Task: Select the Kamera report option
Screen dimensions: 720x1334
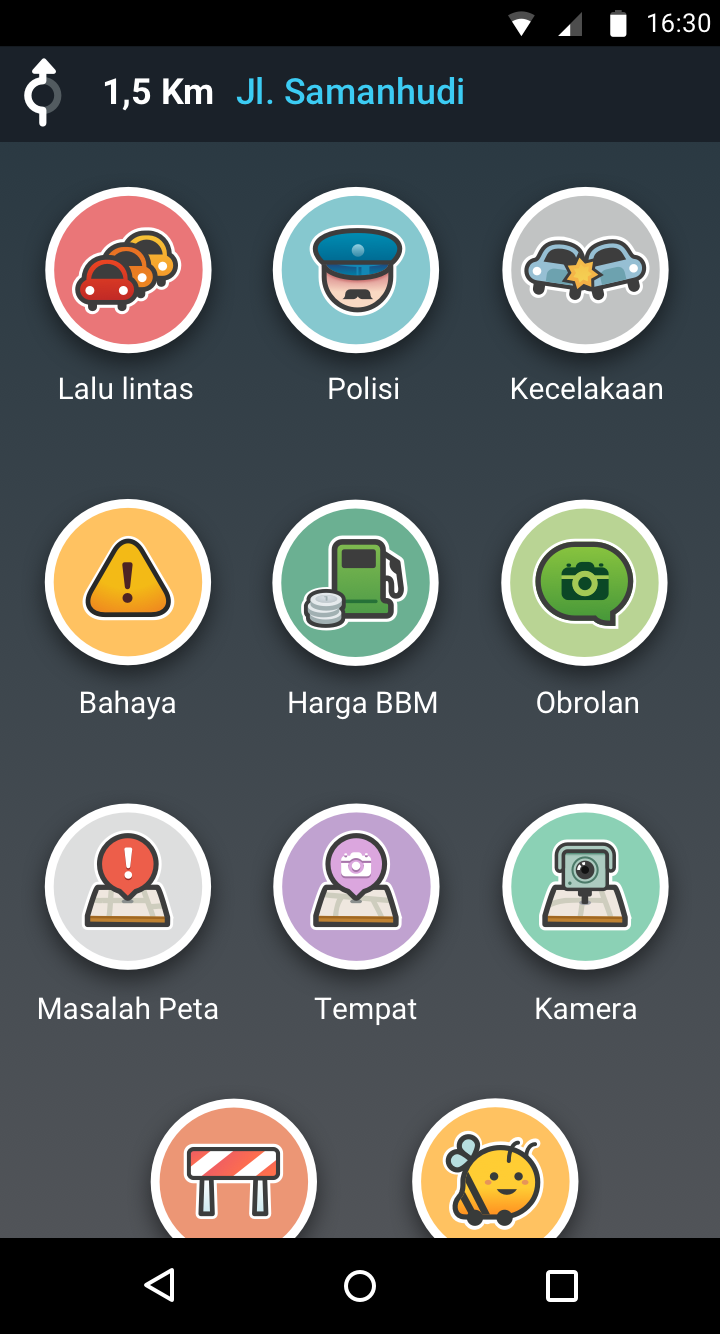Action: pyautogui.click(x=585, y=887)
